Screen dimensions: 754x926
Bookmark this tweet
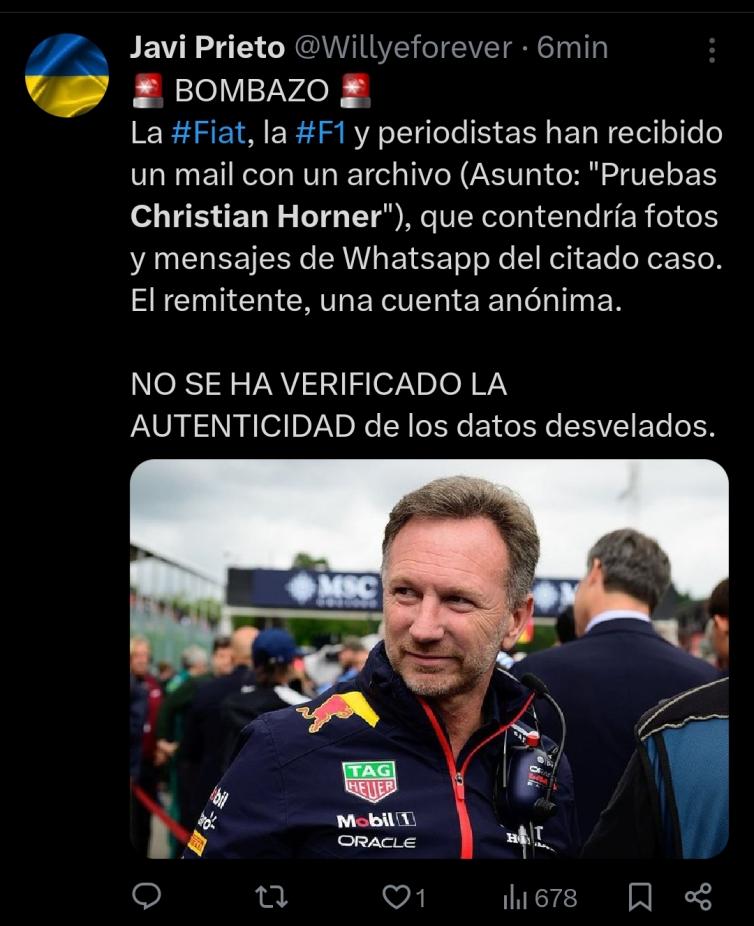[x=639, y=897]
